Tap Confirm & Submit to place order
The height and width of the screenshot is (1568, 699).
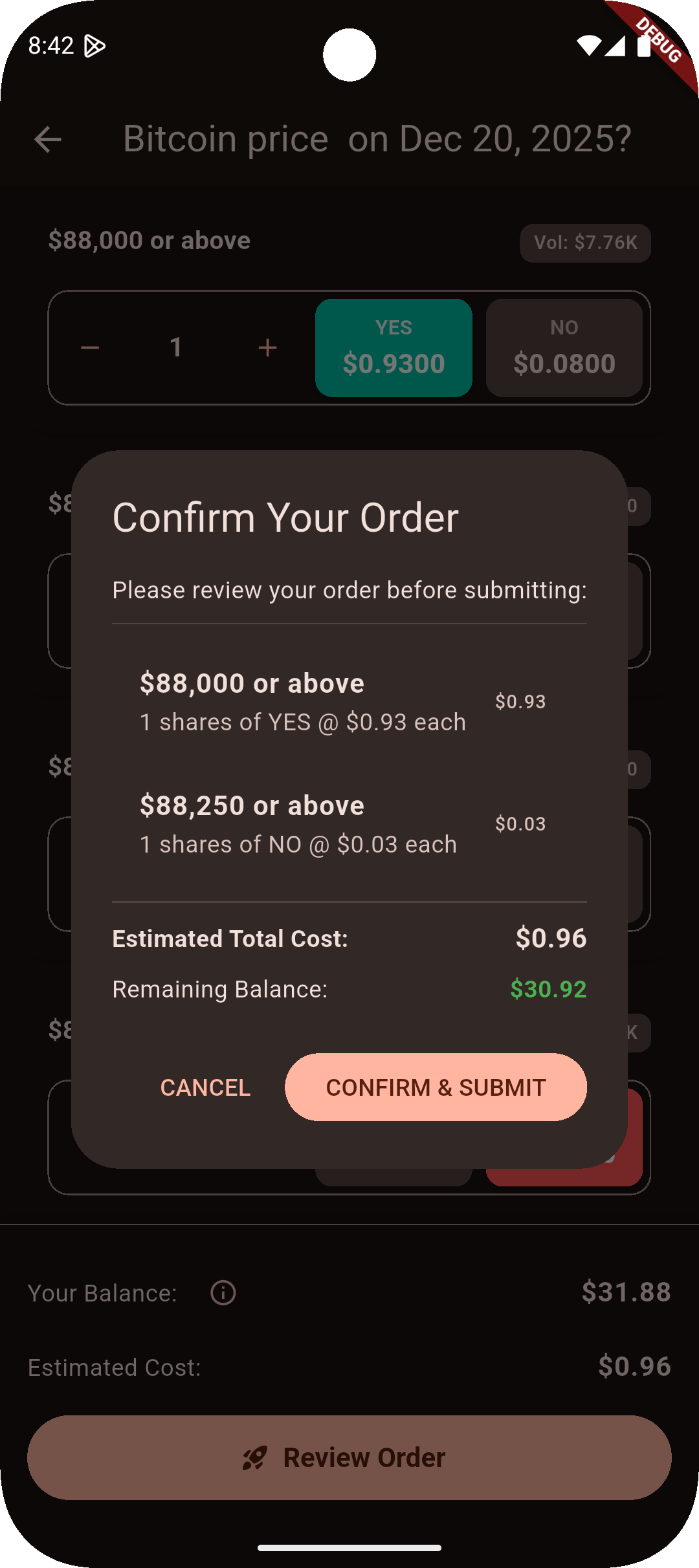pyautogui.click(x=436, y=1087)
